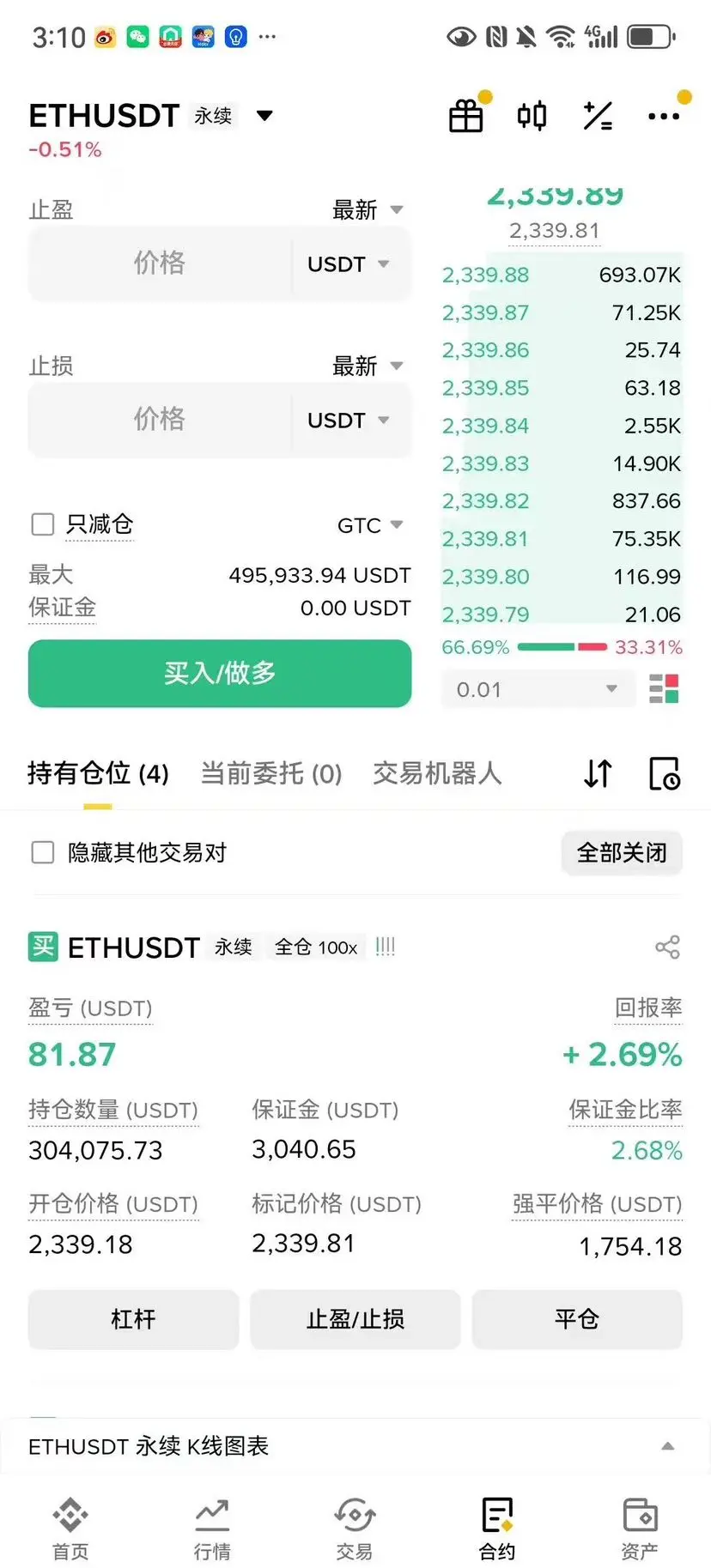The height and width of the screenshot is (1568, 711).
Task: Tick the 只减仓 checkbox
Action: pos(43,524)
